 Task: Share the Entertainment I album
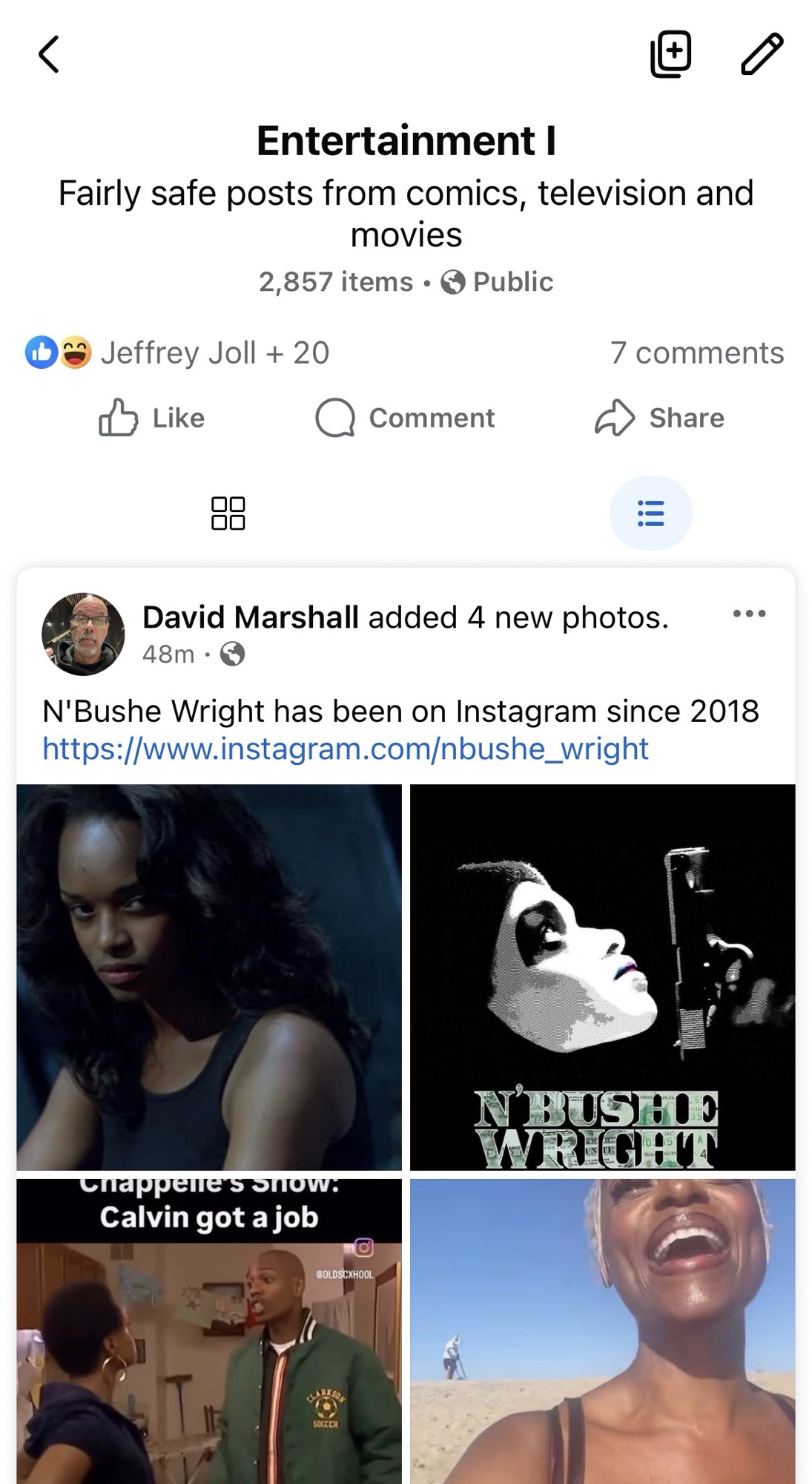(x=659, y=418)
